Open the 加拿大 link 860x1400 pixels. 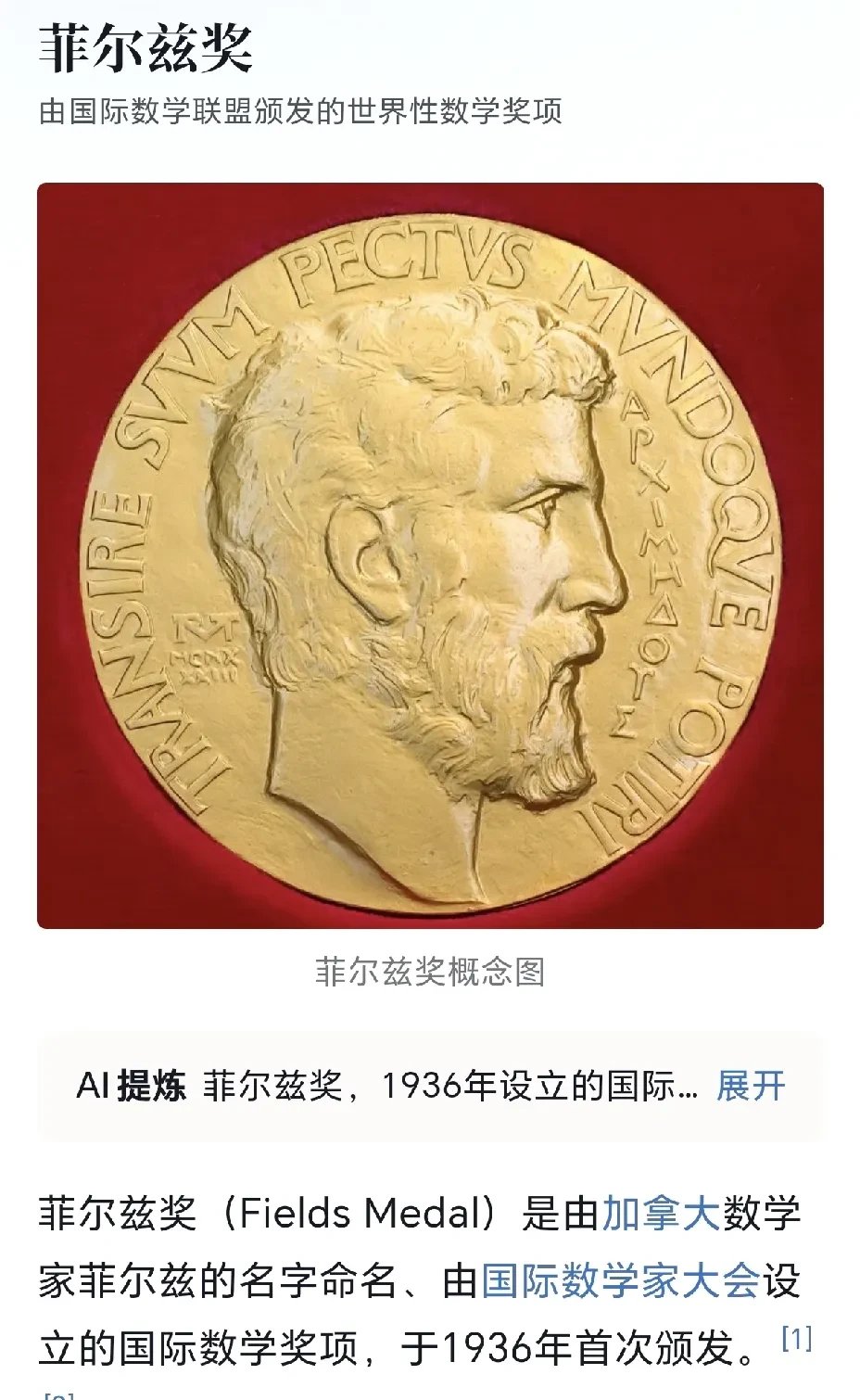pyautogui.click(x=661, y=1213)
